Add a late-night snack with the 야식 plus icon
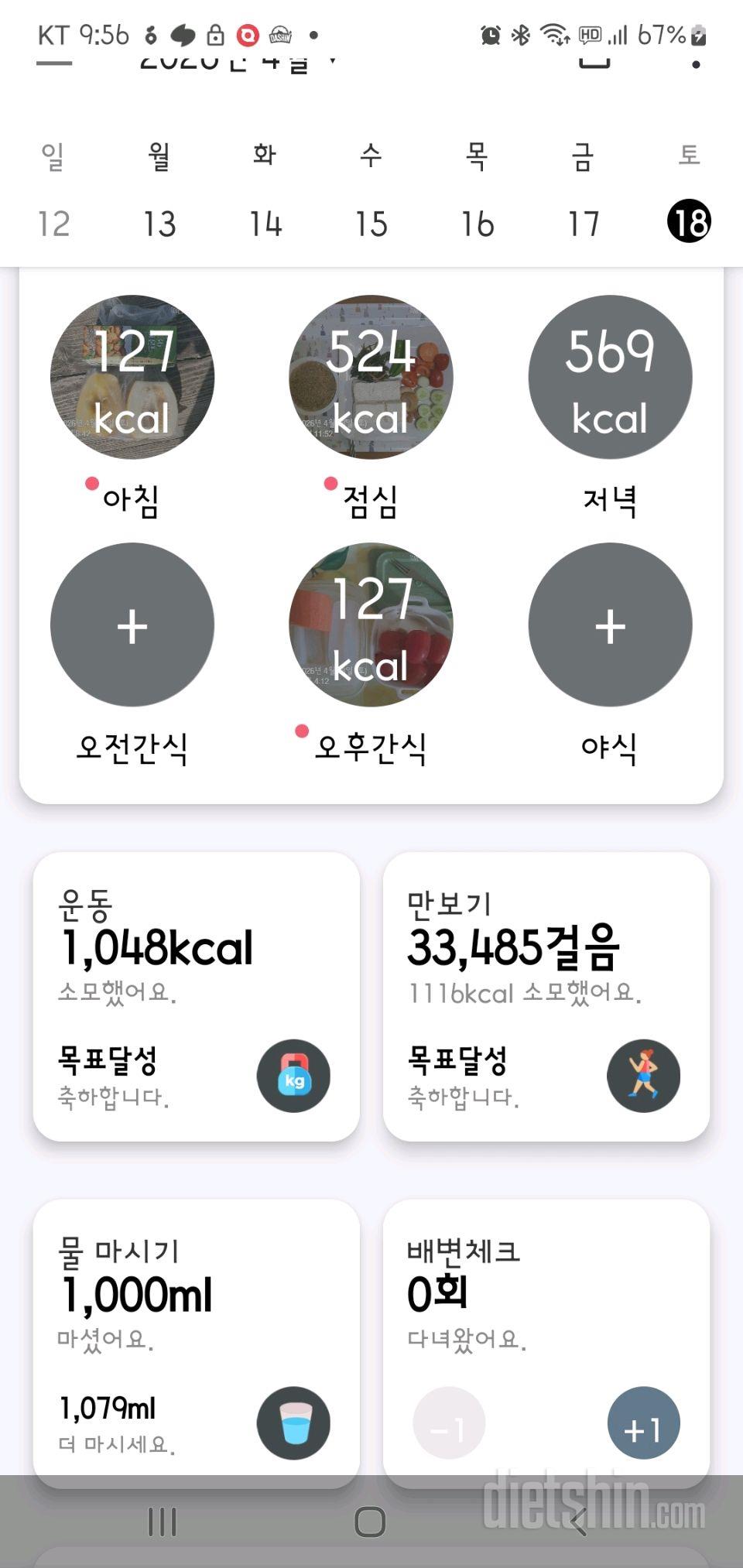This screenshot has height=1568, width=743. [x=610, y=625]
